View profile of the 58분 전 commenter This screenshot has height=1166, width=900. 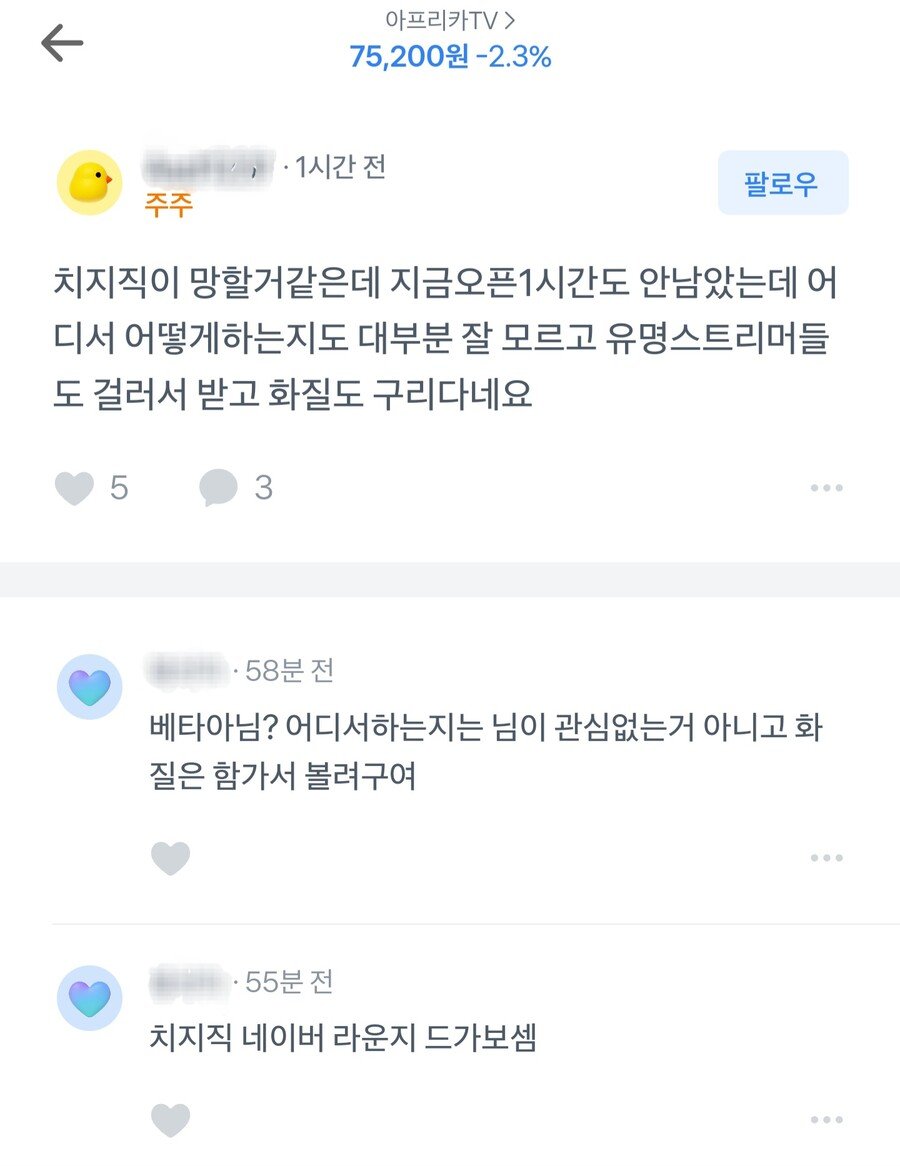89,687
